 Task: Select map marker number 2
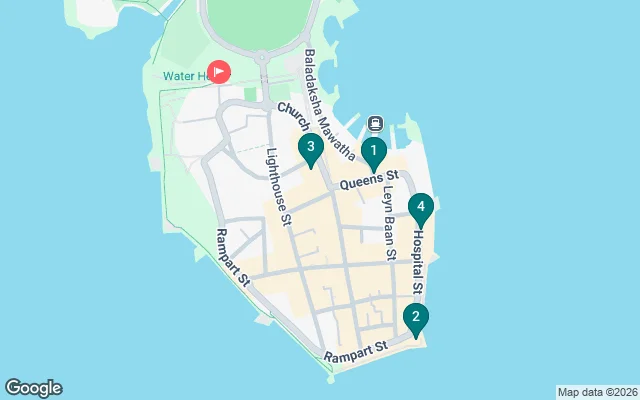click(x=415, y=318)
